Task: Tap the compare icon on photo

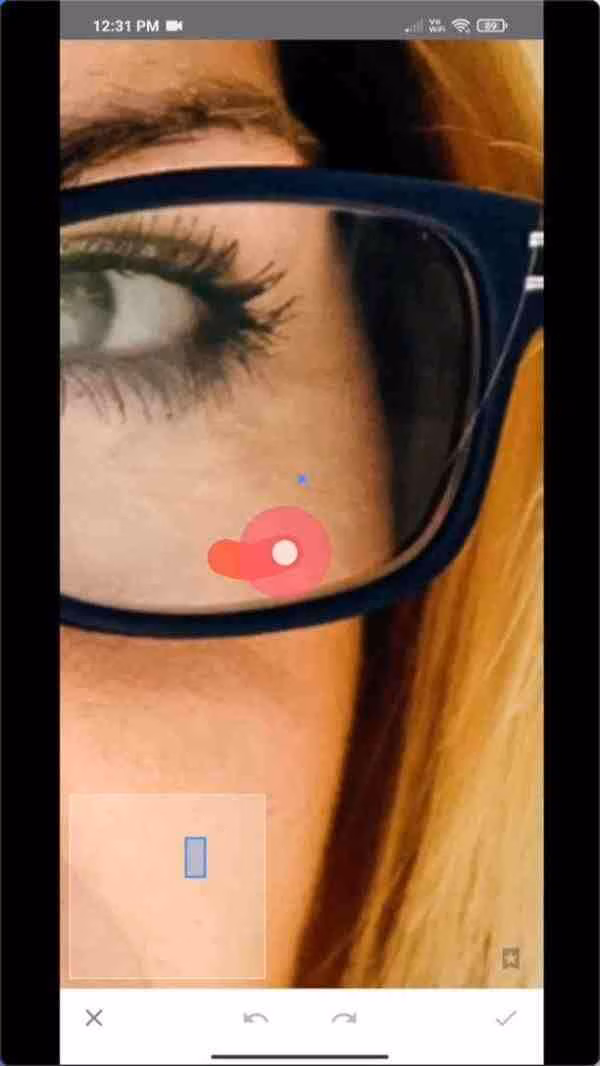Action: pyautogui.click(x=510, y=959)
